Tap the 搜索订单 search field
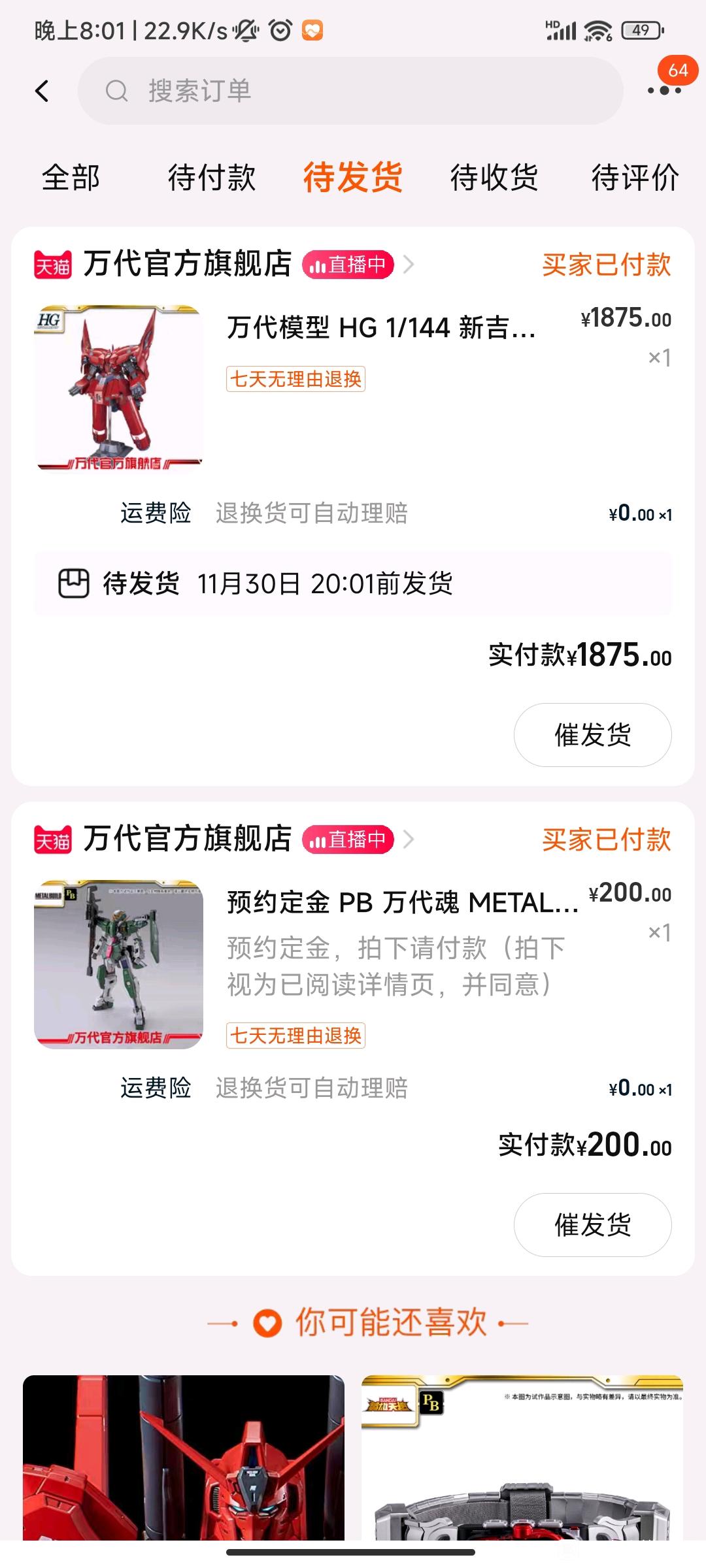Viewport: 706px width, 1568px height. tap(350, 91)
